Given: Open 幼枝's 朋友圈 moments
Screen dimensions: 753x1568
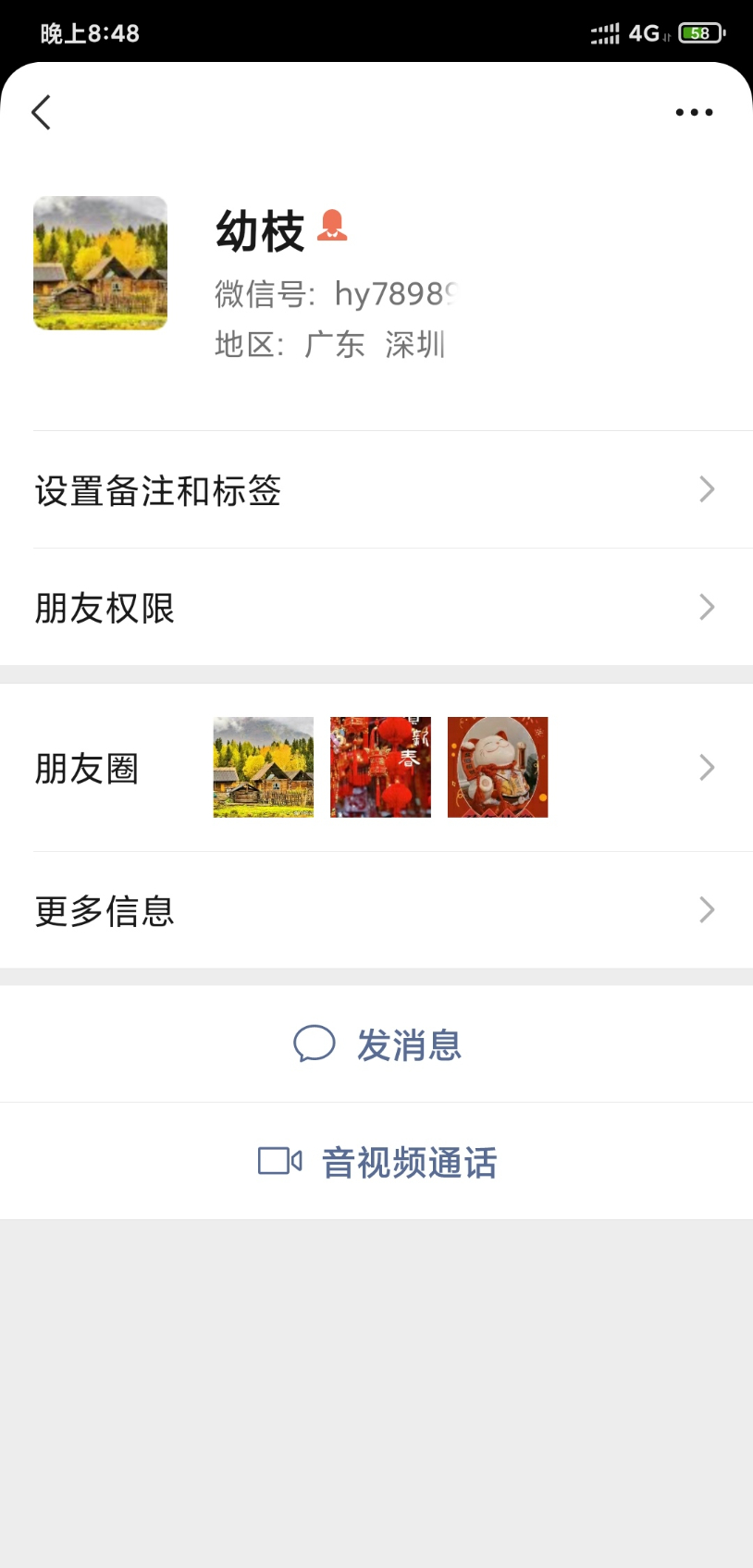Looking at the screenshot, I should tap(376, 768).
